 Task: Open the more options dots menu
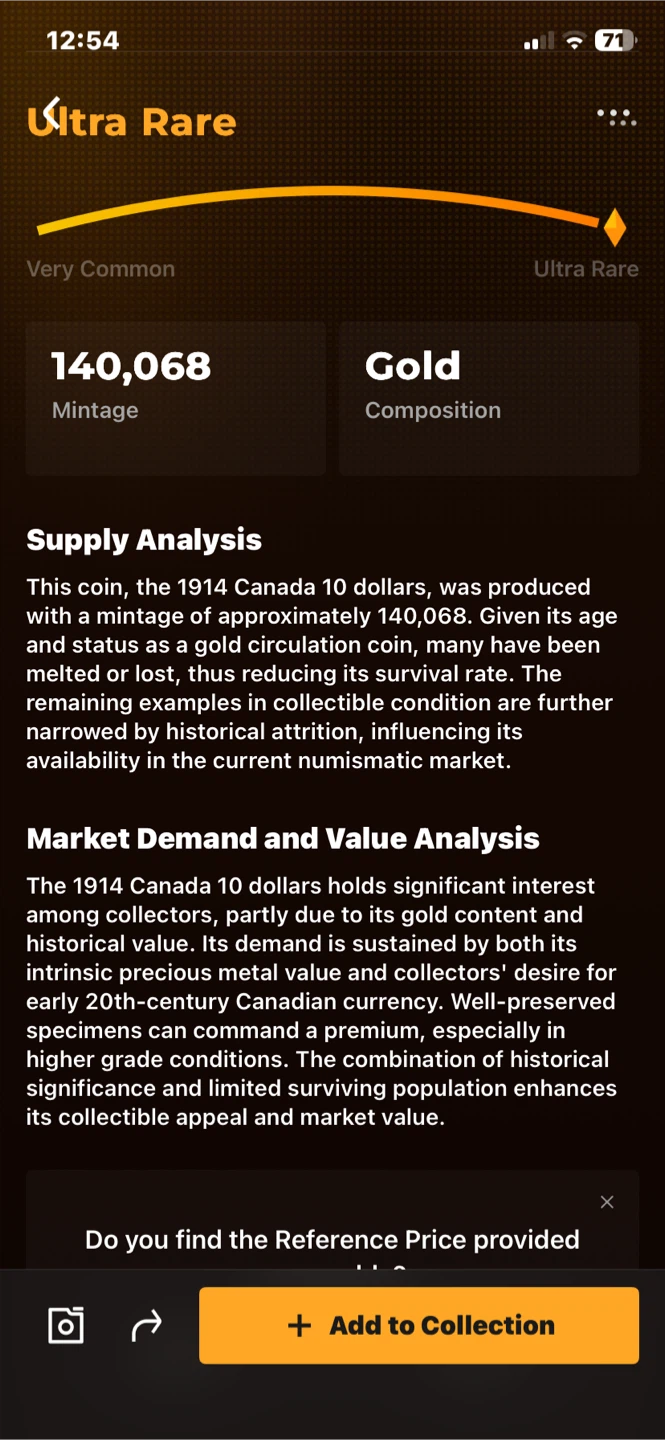(x=616, y=117)
